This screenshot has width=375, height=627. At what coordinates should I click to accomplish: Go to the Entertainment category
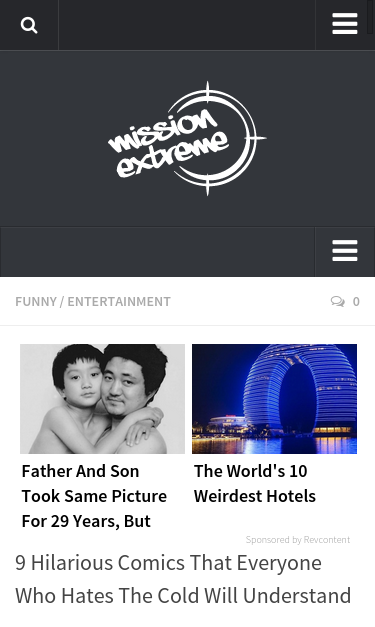pyautogui.click(x=119, y=301)
